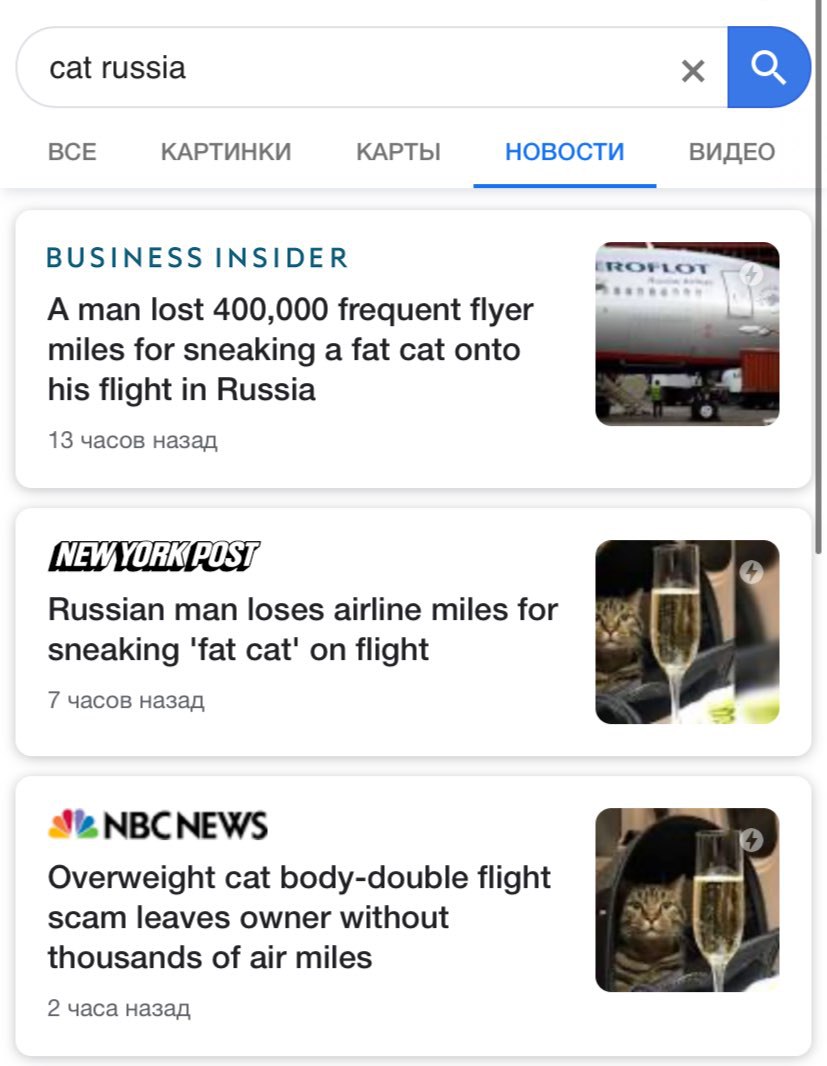Open the NBC News overweight cat article
Screen dimensions: 827x1066
299,917
